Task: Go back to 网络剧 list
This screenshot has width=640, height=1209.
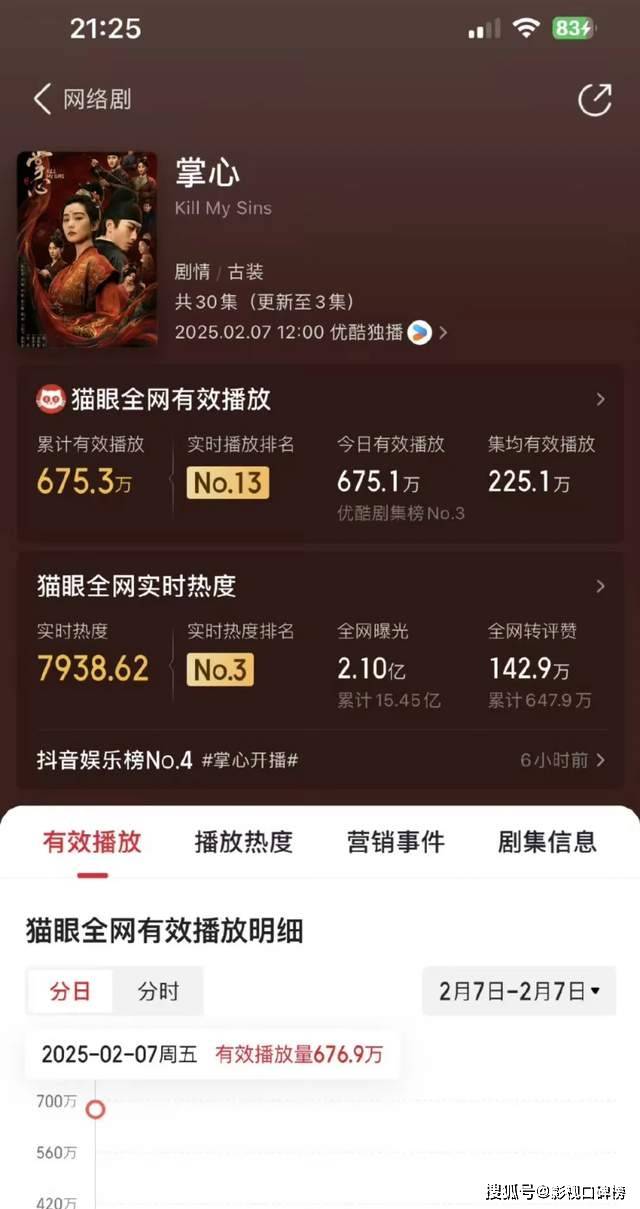Action: 82,99
